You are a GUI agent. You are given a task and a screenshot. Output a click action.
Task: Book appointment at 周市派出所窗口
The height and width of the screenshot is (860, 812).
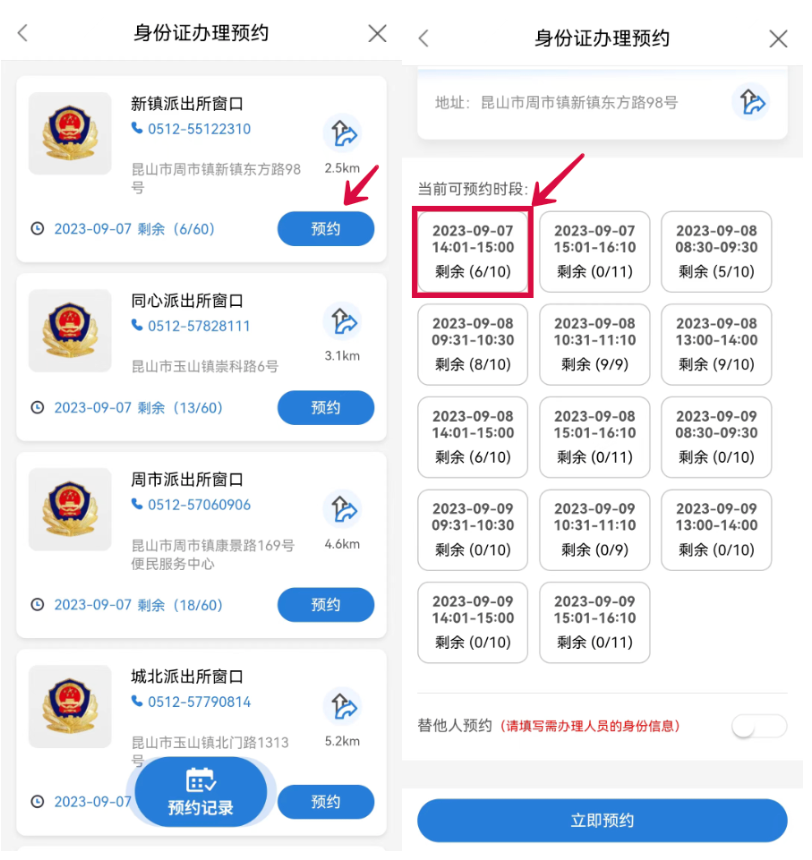(325, 604)
